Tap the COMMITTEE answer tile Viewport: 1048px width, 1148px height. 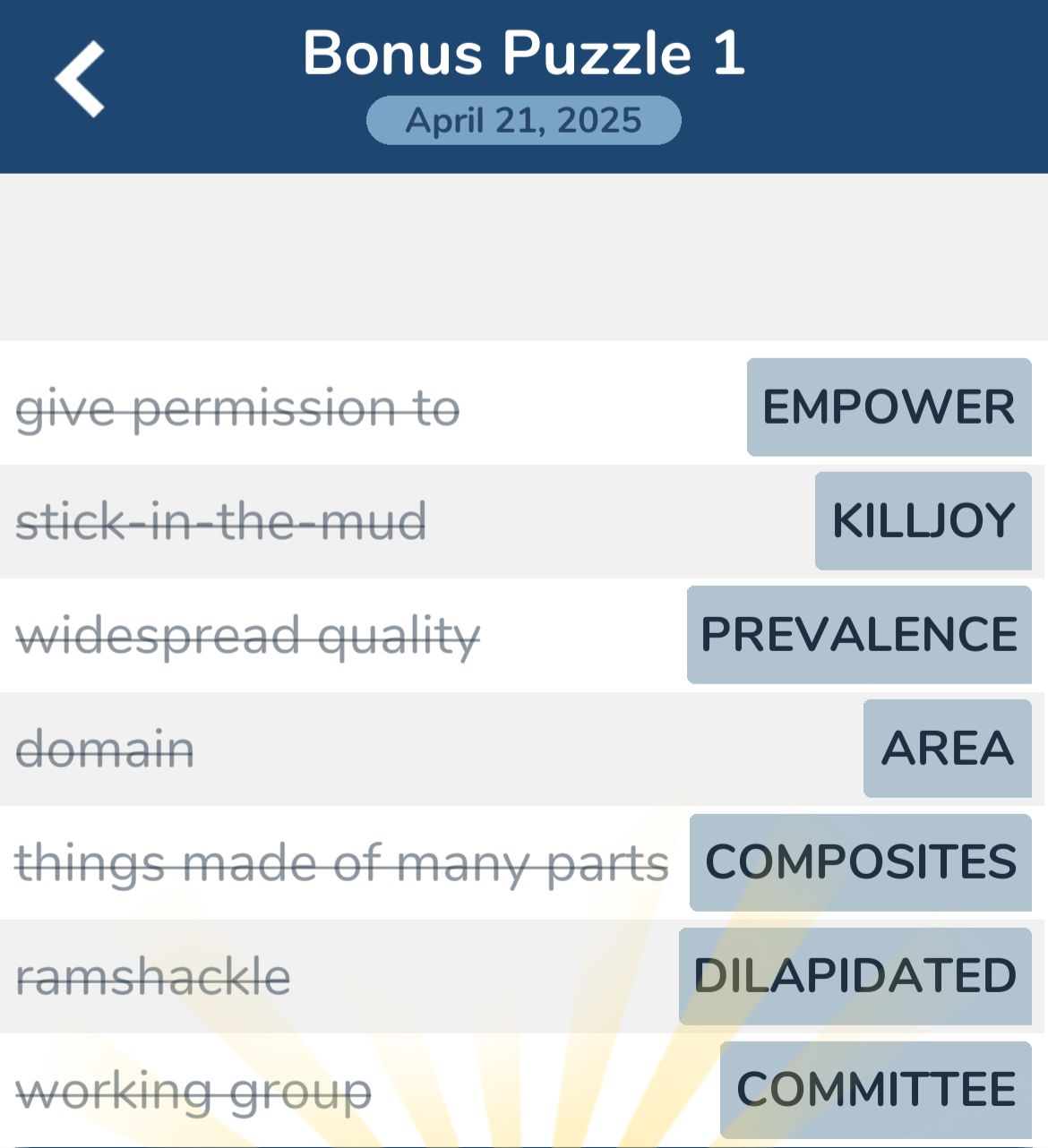875,1090
